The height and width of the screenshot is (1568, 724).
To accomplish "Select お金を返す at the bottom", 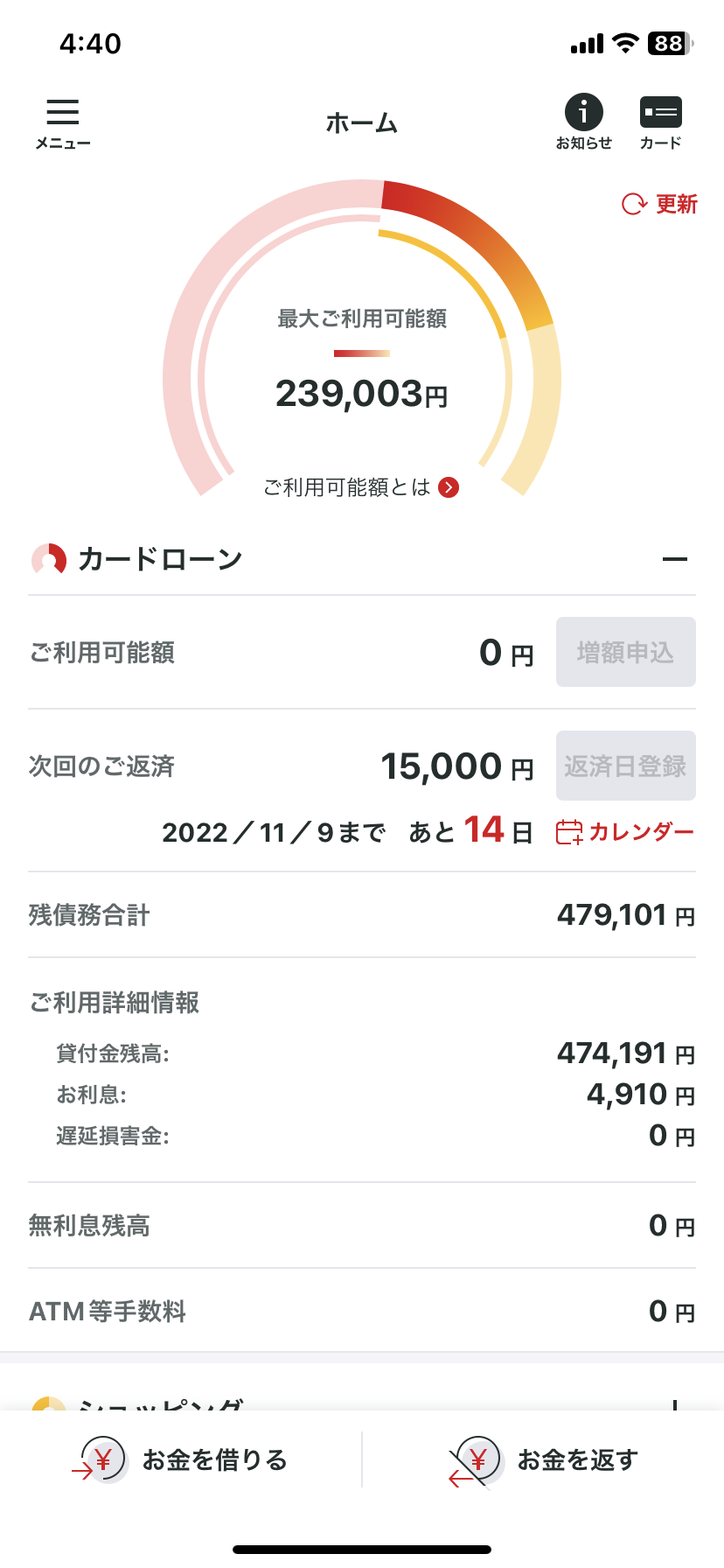I will 543,1459.
